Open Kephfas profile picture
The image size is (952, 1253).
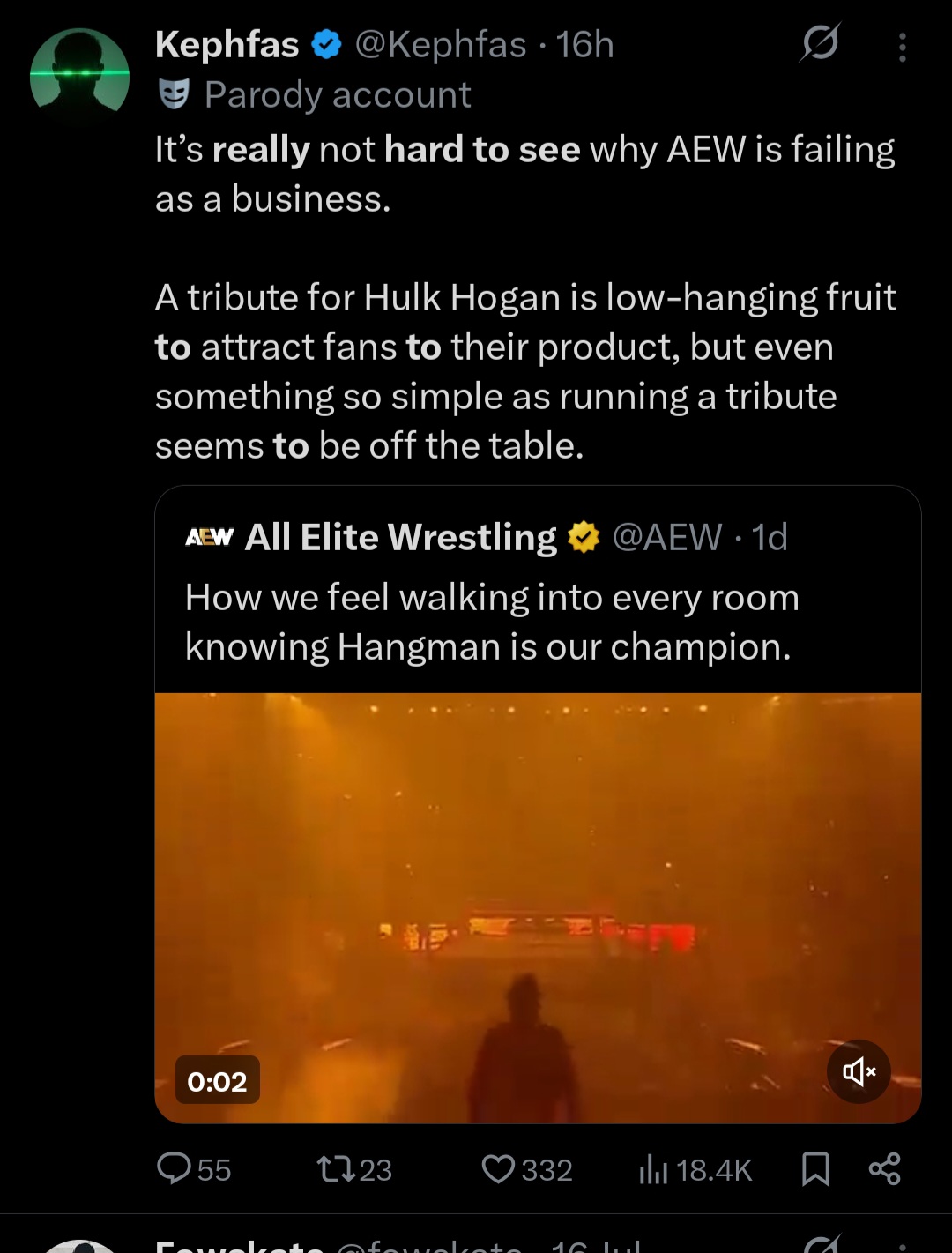[x=79, y=76]
